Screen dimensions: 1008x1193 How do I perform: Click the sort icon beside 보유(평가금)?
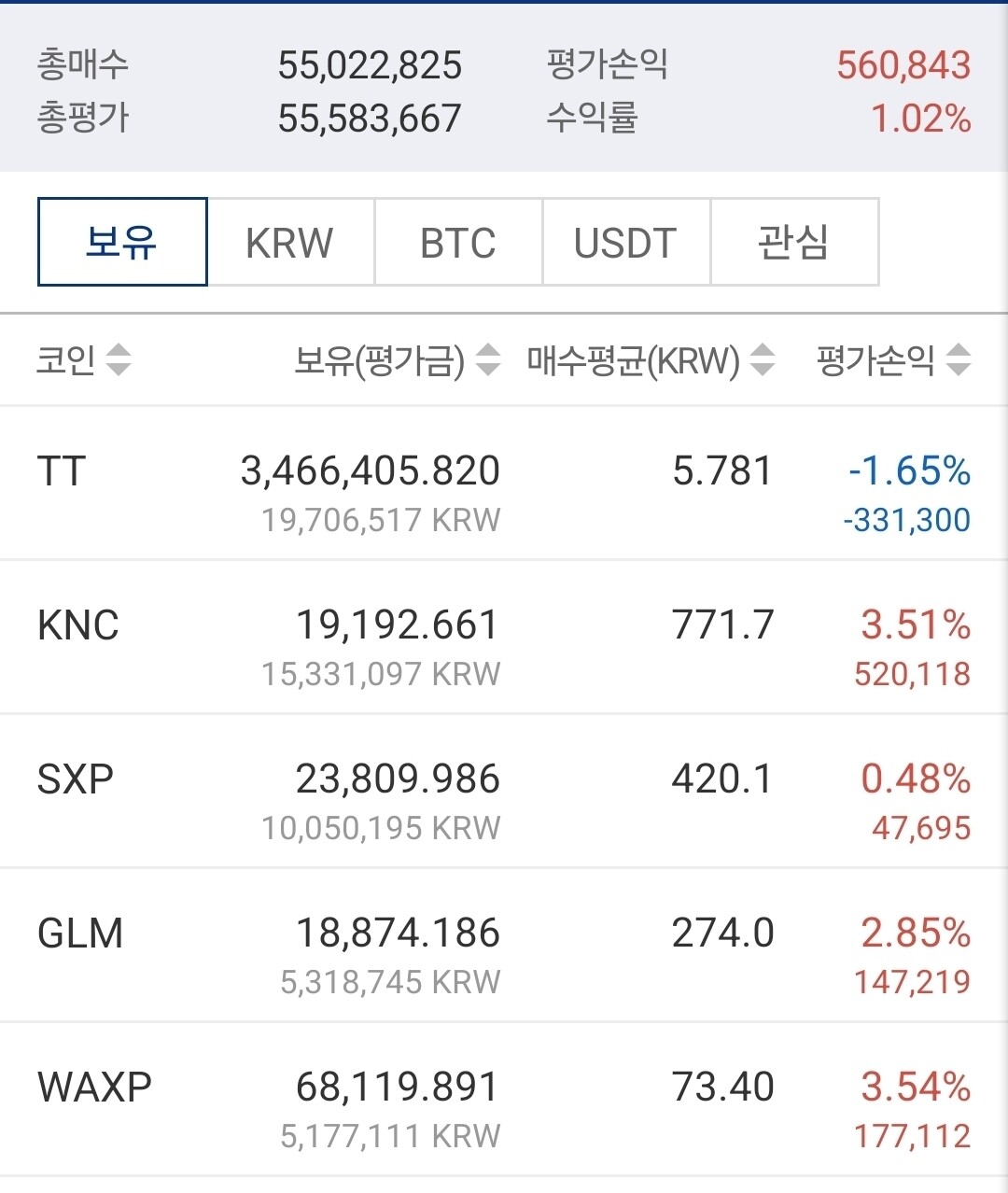tap(484, 360)
